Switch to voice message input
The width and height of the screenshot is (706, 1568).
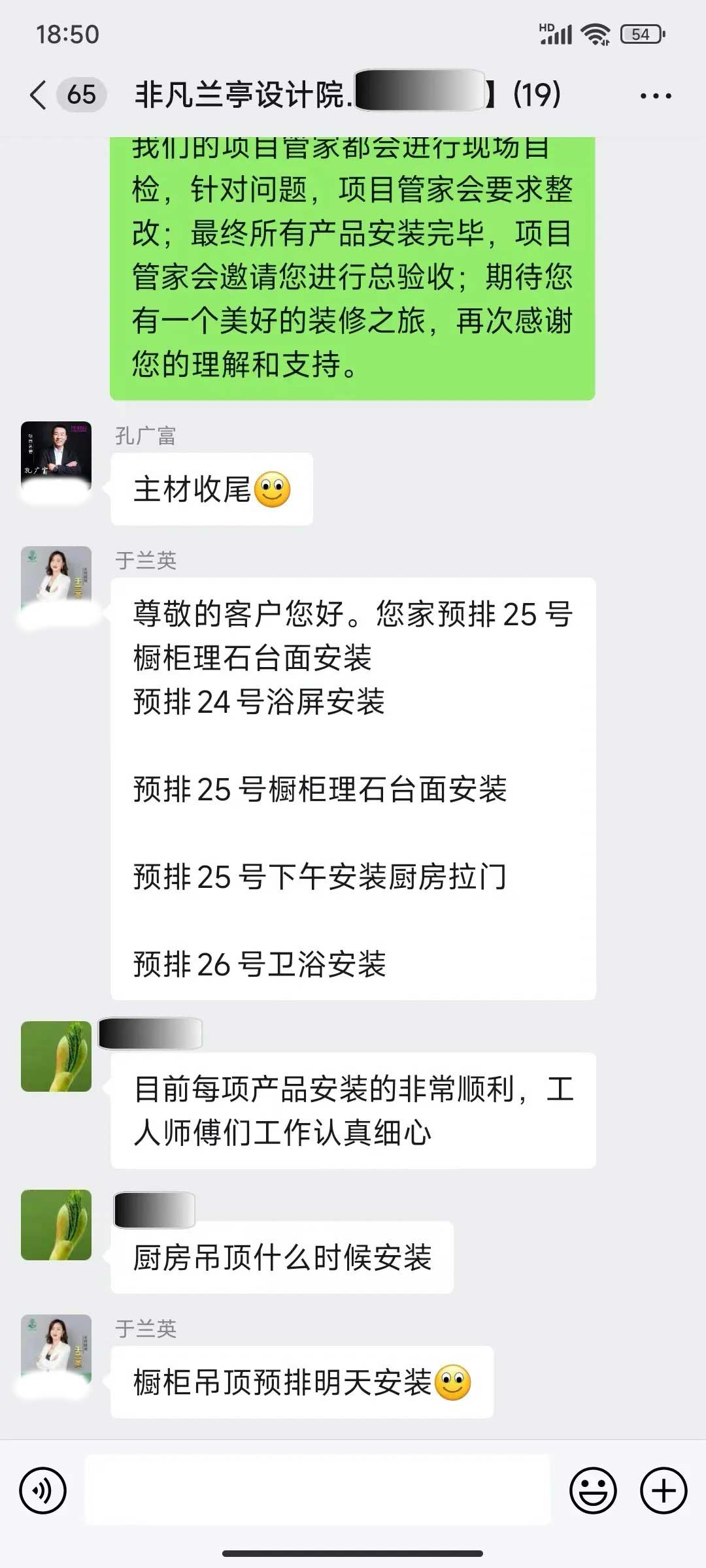pyautogui.click(x=43, y=1491)
